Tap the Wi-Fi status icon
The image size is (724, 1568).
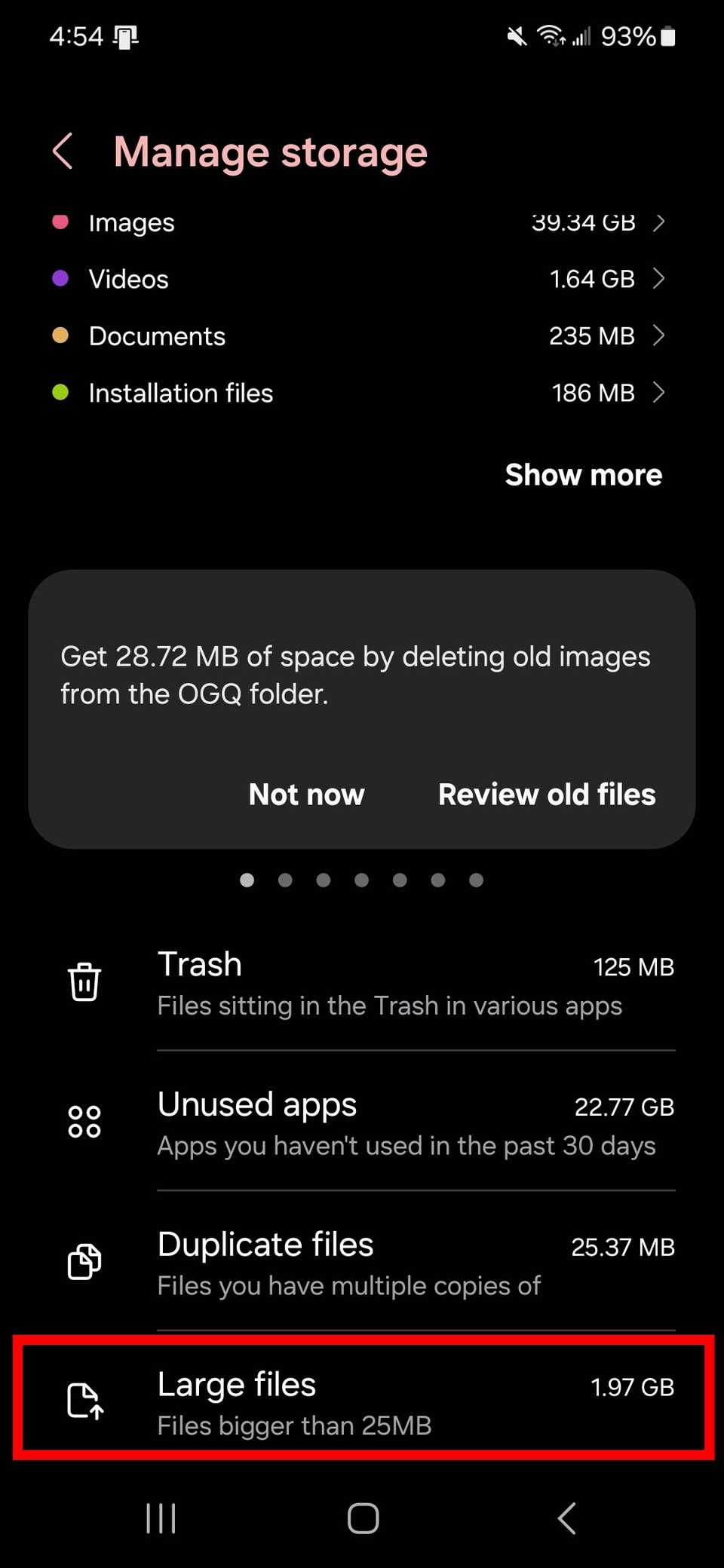click(550, 35)
